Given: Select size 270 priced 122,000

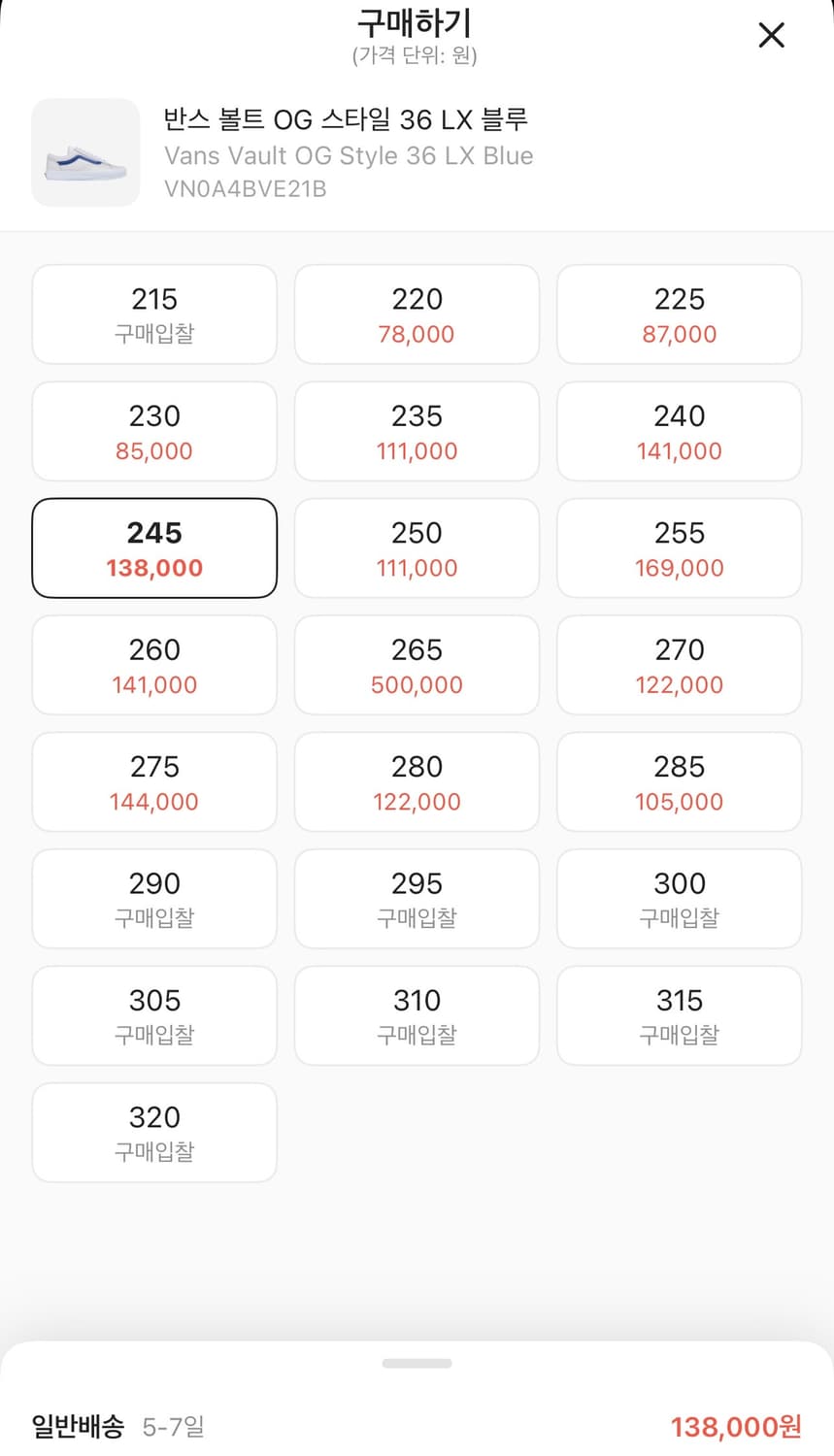Looking at the screenshot, I should [x=679, y=665].
